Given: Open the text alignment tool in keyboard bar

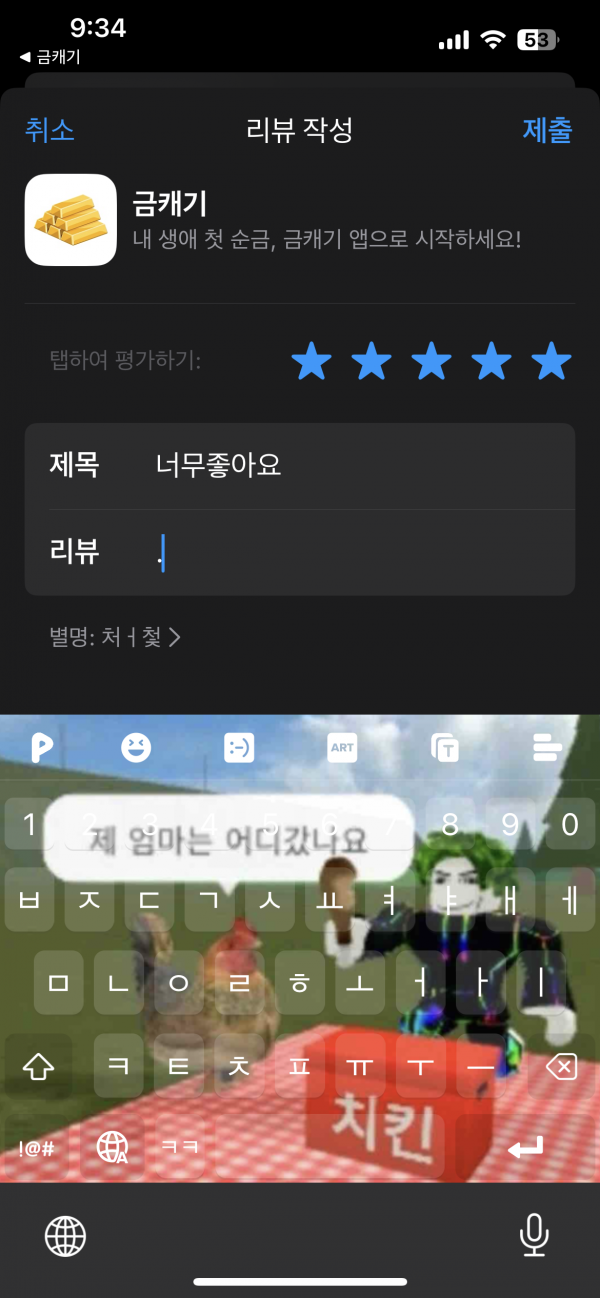Looking at the screenshot, I should pos(548,747).
